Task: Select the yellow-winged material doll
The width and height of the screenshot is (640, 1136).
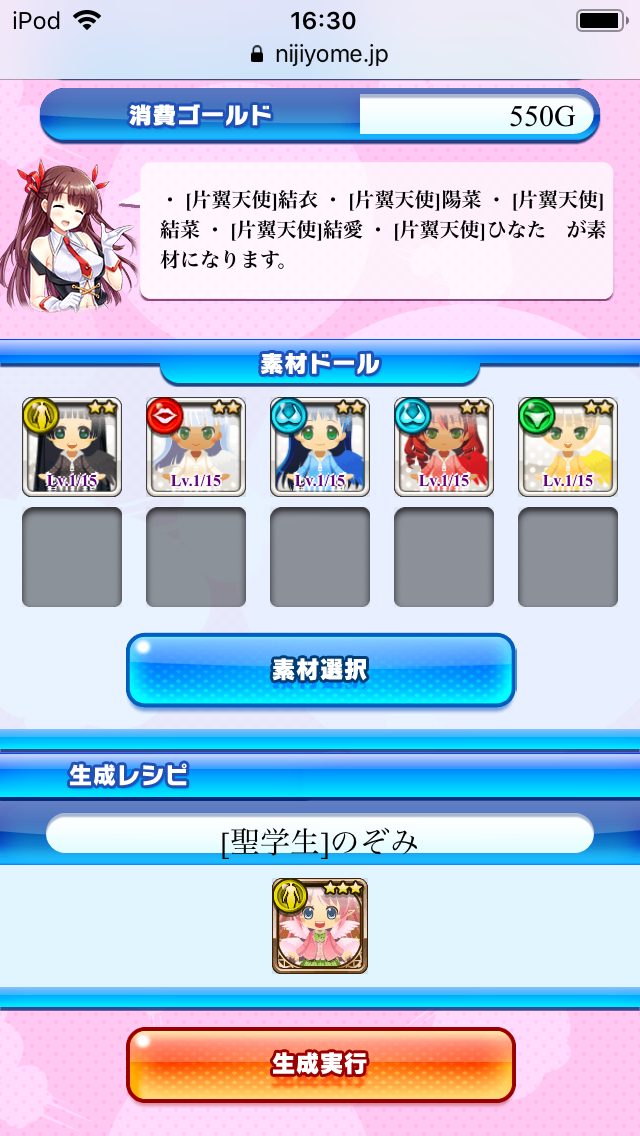Action: [568, 447]
